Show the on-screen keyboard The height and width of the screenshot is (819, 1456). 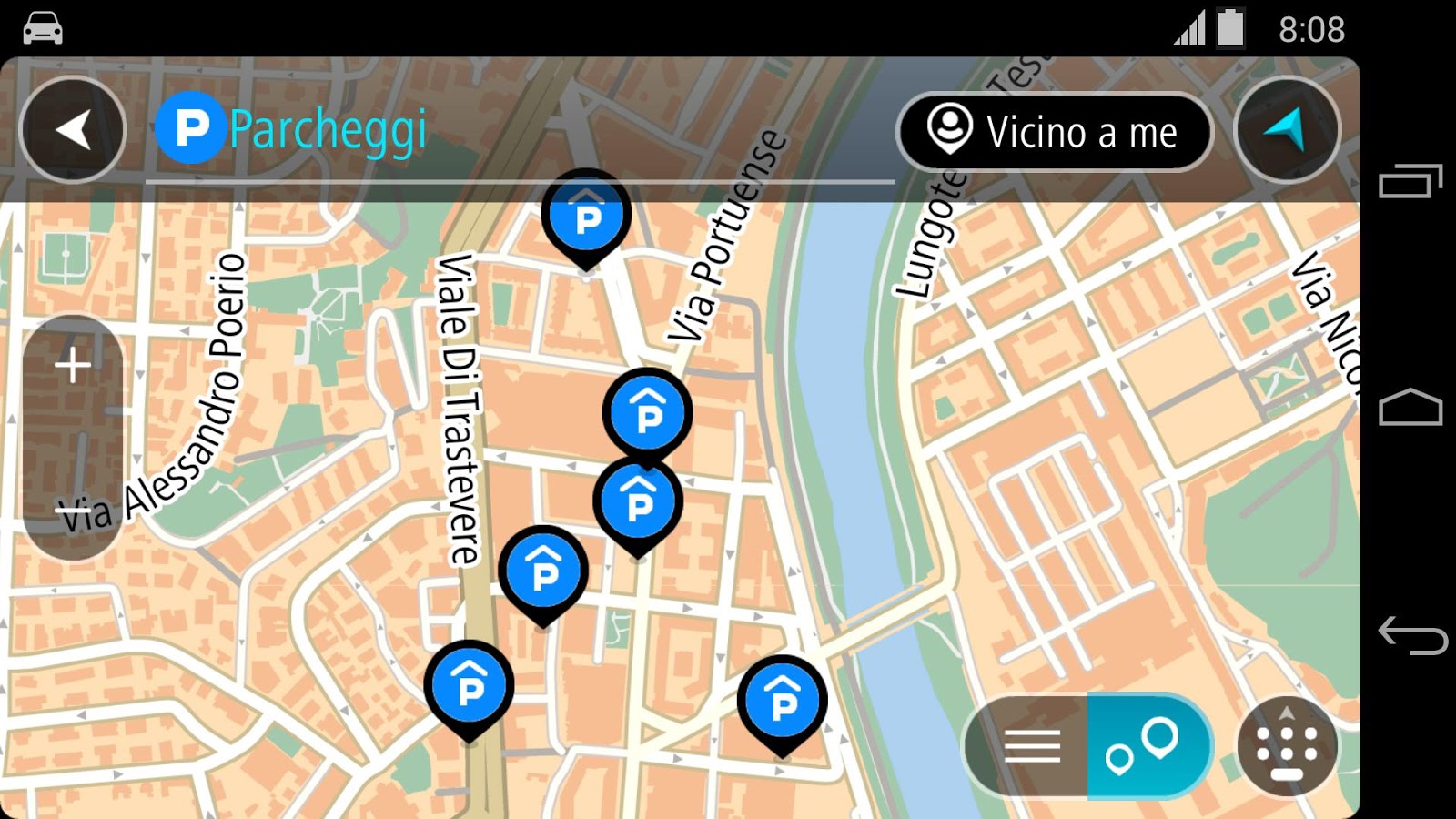[x=1287, y=746]
